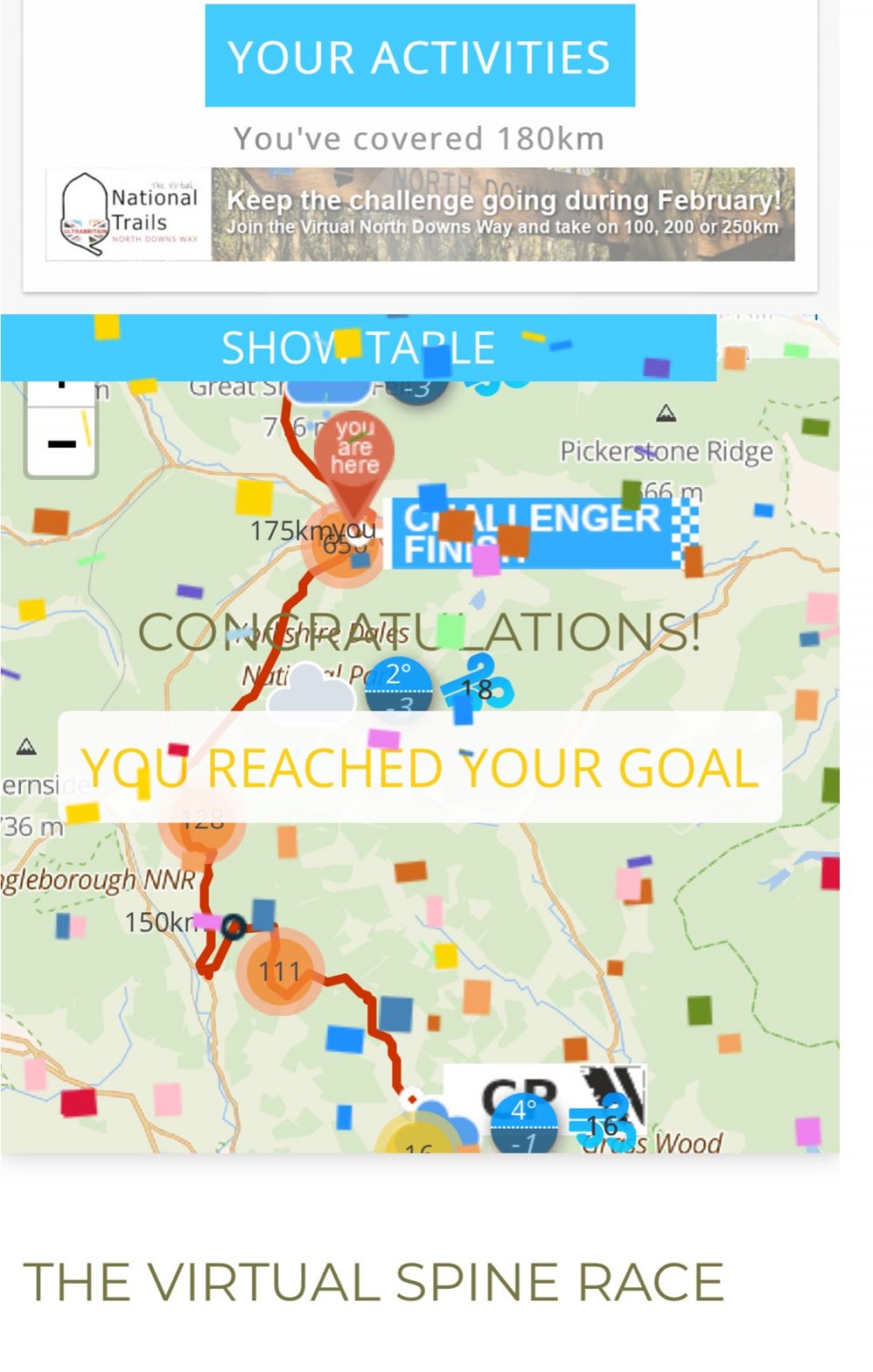
Task: Select the 111 cluster marker on the map
Action: 279,971
